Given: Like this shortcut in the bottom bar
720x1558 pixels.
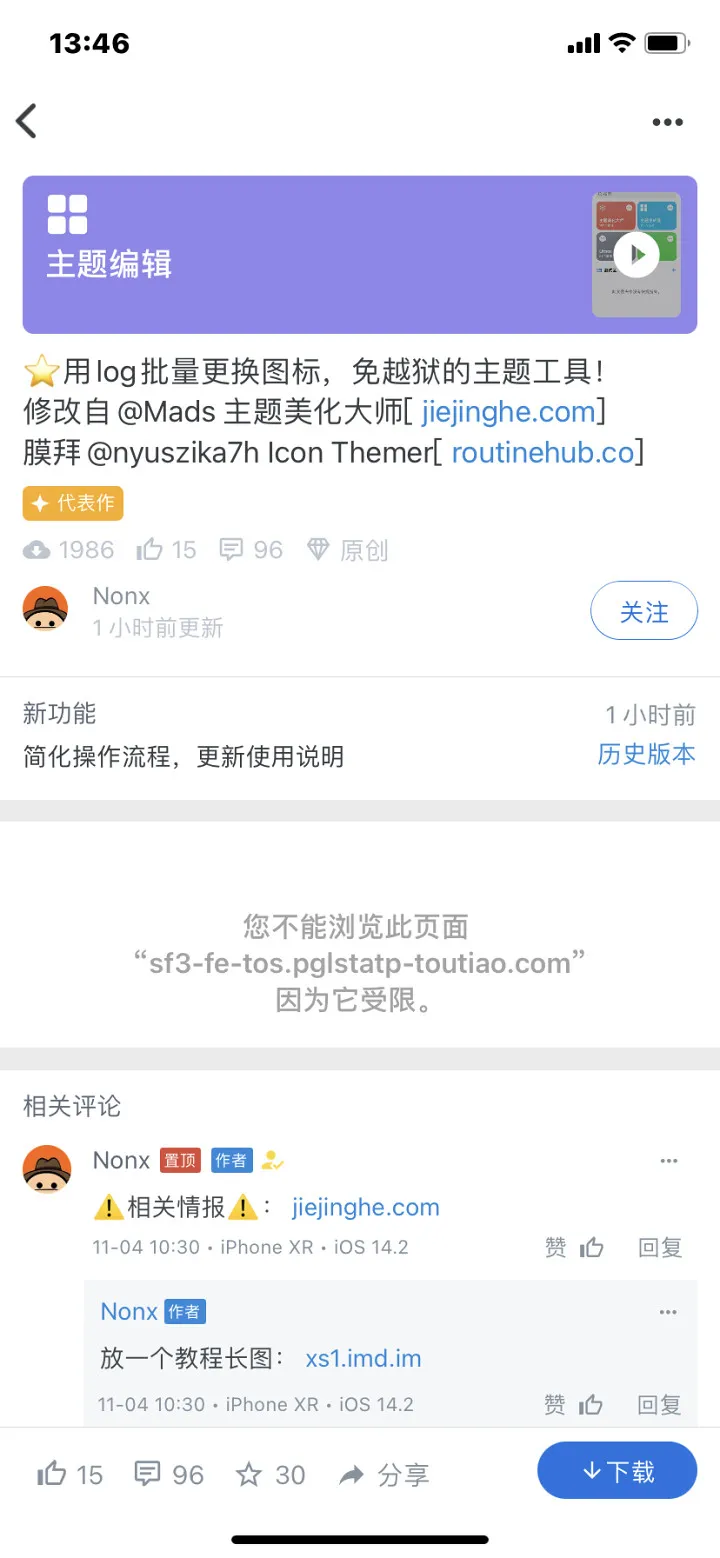Looking at the screenshot, I should [x=69, y=1474].
